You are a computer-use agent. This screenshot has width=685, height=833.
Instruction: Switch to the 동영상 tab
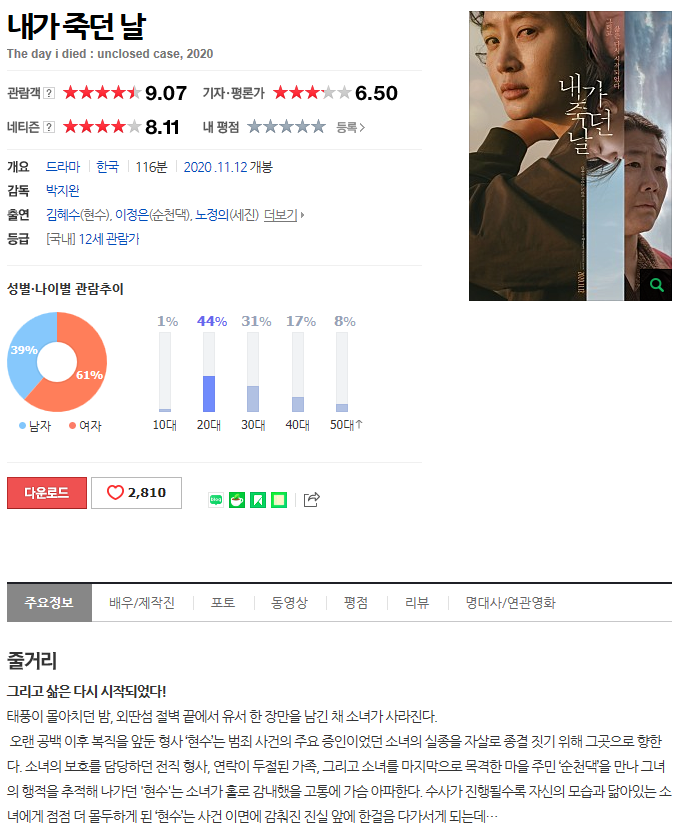(x=289, y=603)
